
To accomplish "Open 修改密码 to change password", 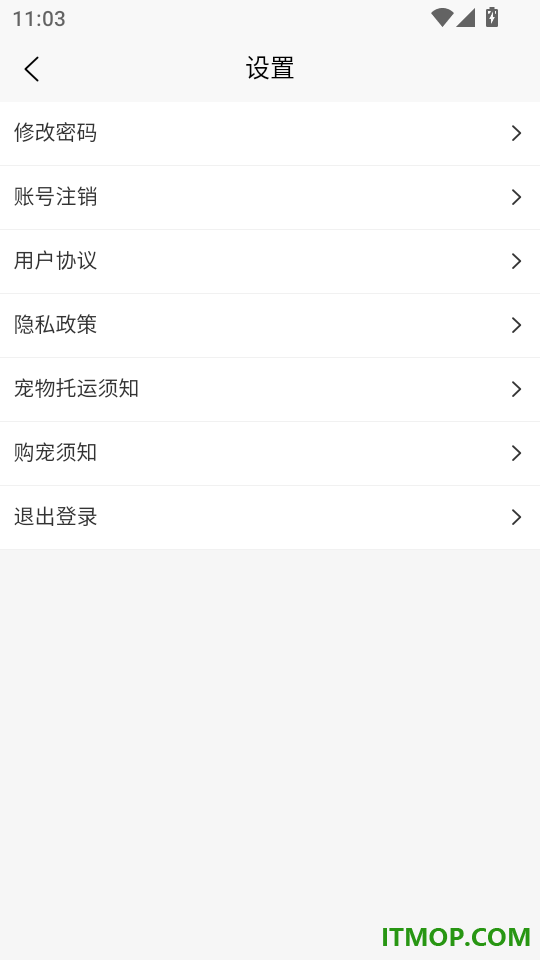I will pyautogui.click(x=270, y=133).
